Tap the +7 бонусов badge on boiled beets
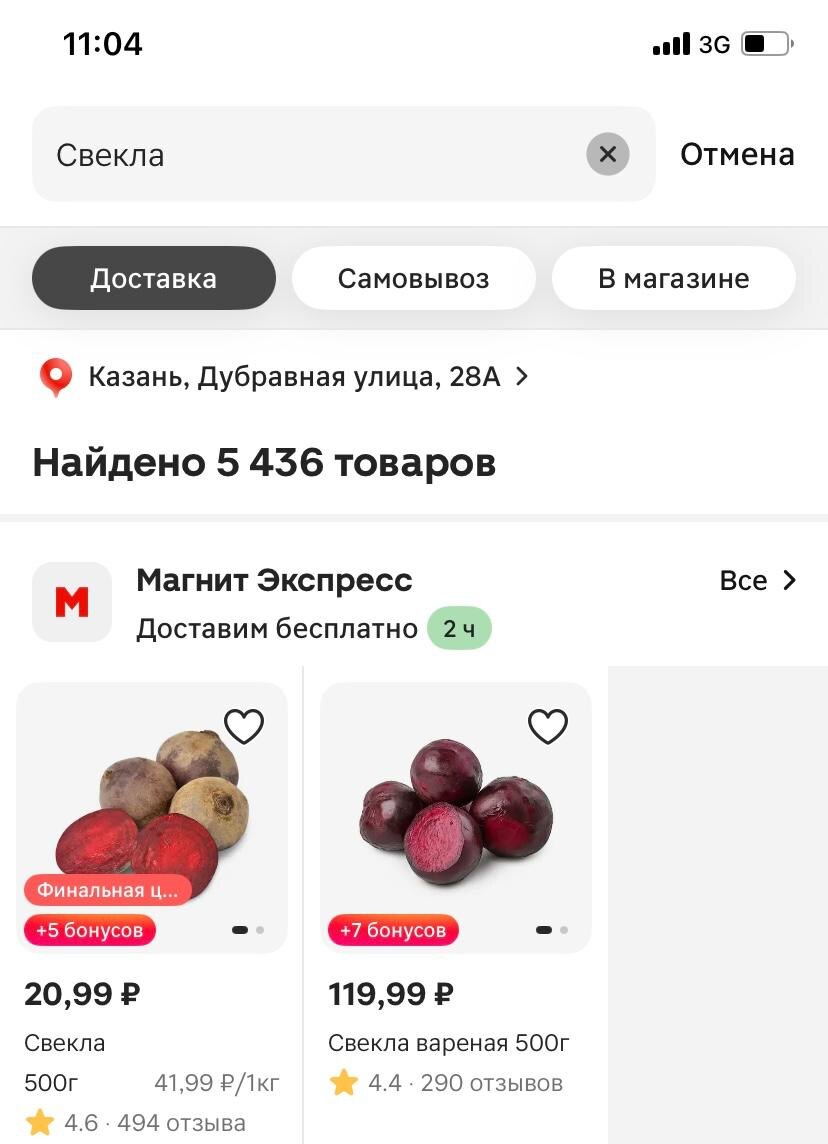Viewport: 828px width, 1144px height. point(393,929)
